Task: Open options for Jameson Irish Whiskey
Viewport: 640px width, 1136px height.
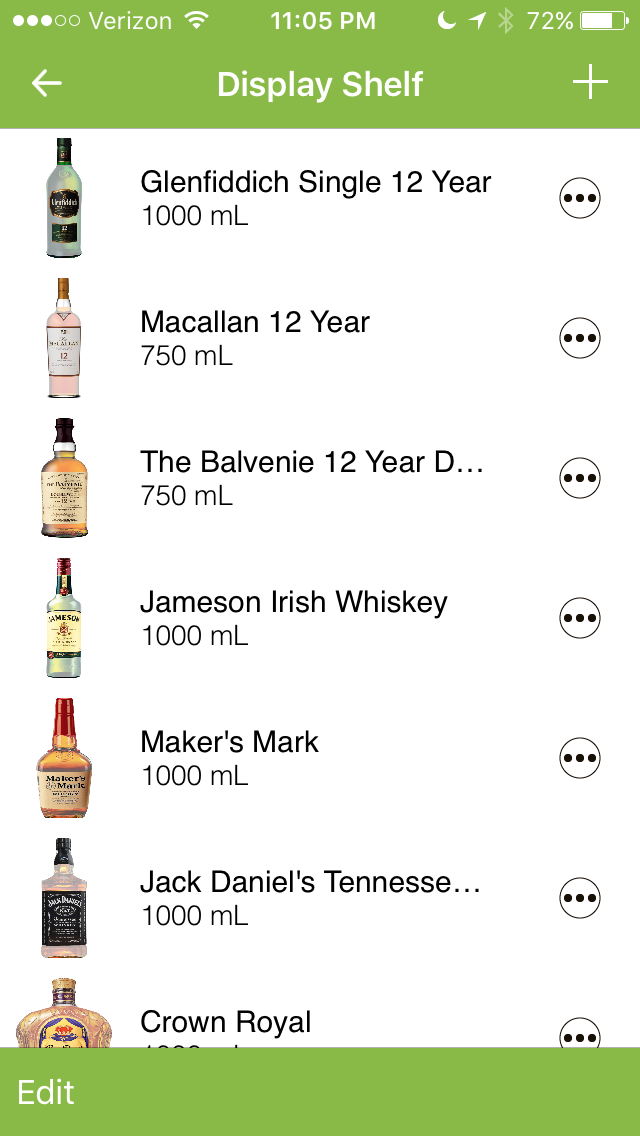Action: coord(580,618)
